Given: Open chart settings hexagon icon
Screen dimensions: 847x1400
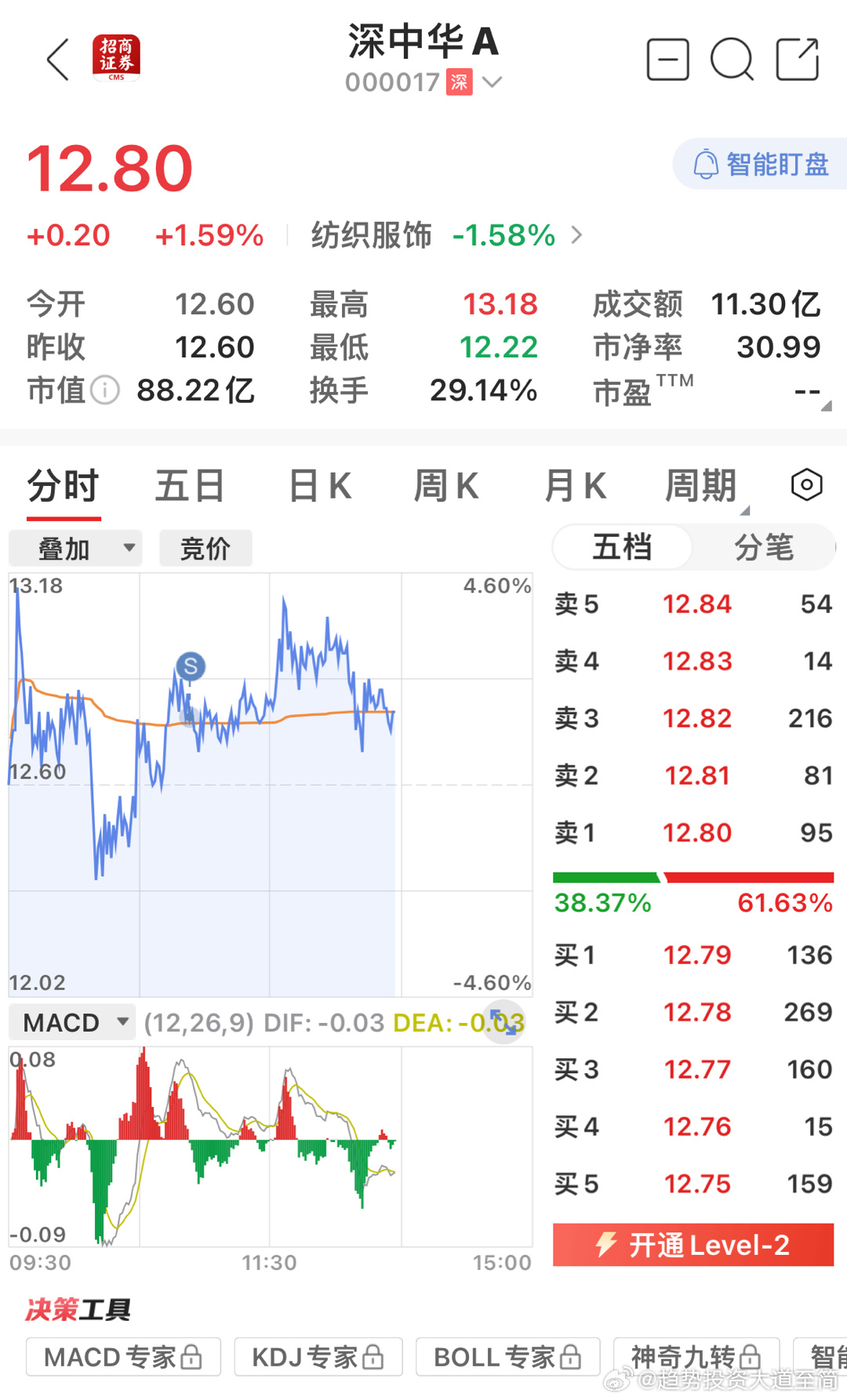Looking at the screenshot, I should pos(806,484).
